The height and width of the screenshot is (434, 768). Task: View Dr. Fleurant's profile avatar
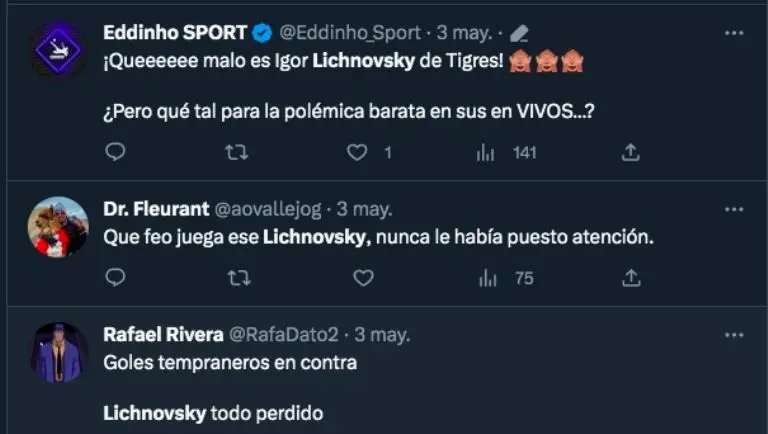(58, 227)
